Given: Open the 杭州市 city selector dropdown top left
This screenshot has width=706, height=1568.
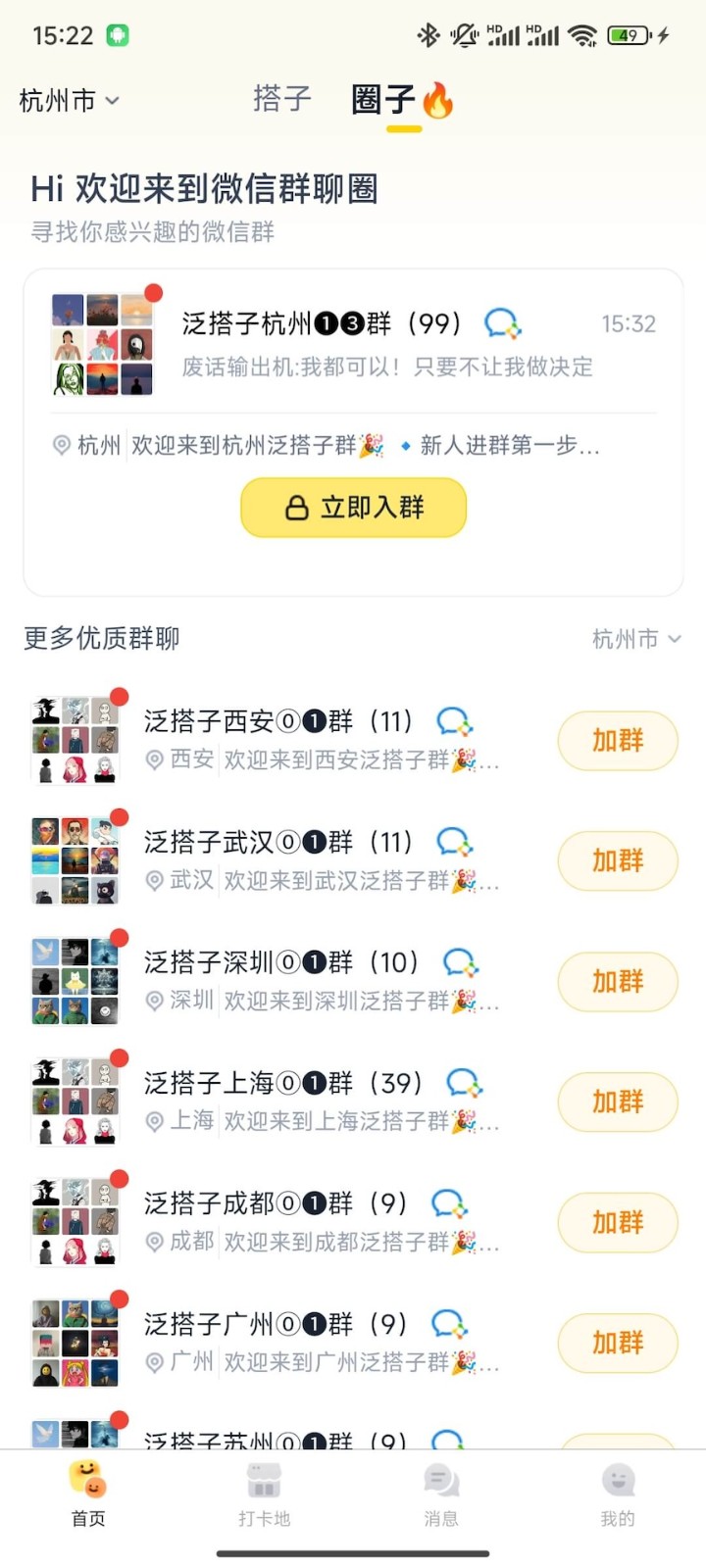Looking at the screenshot, I should pos(69,101).
